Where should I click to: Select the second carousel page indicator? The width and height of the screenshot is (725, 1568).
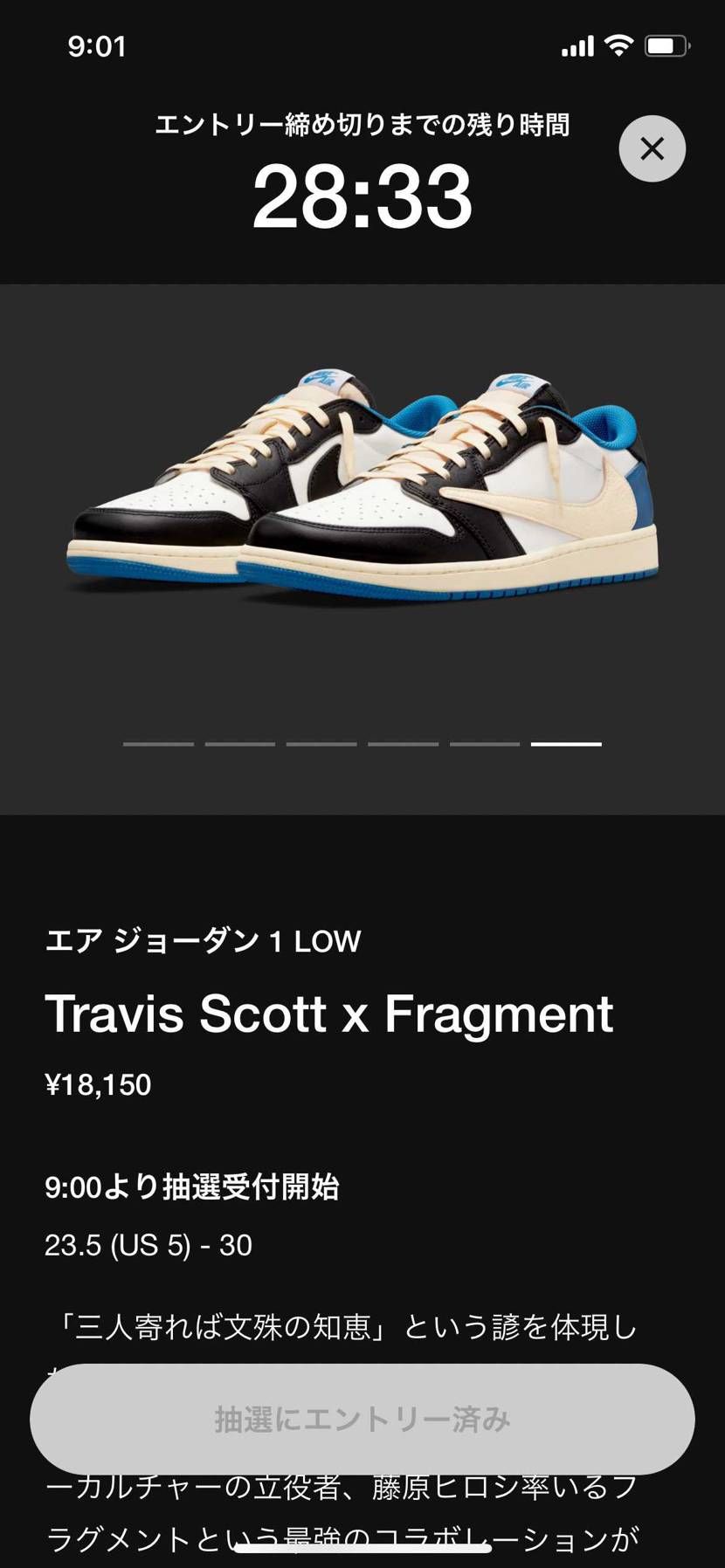[240, 744]
